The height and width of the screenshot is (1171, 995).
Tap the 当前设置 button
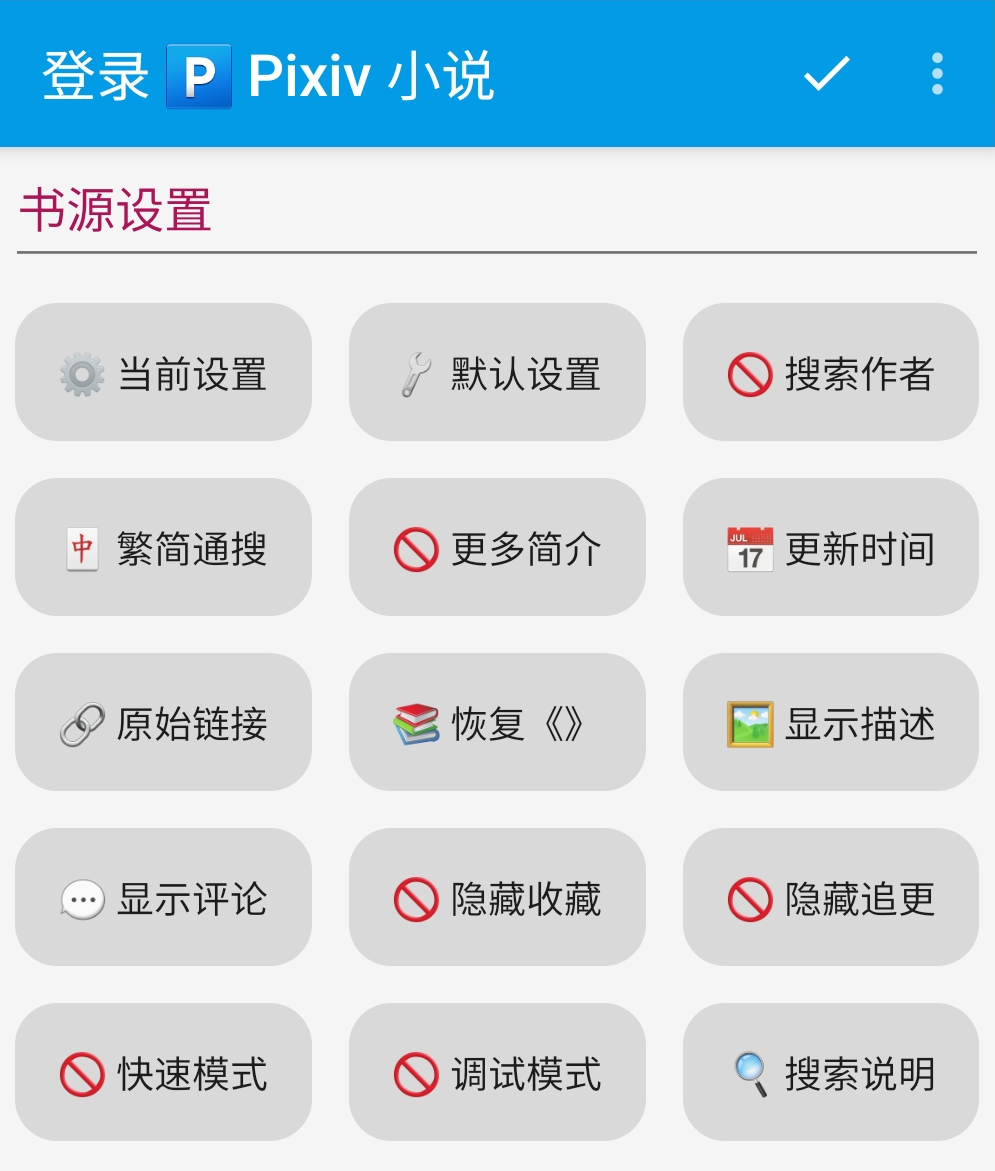(163, 373)
